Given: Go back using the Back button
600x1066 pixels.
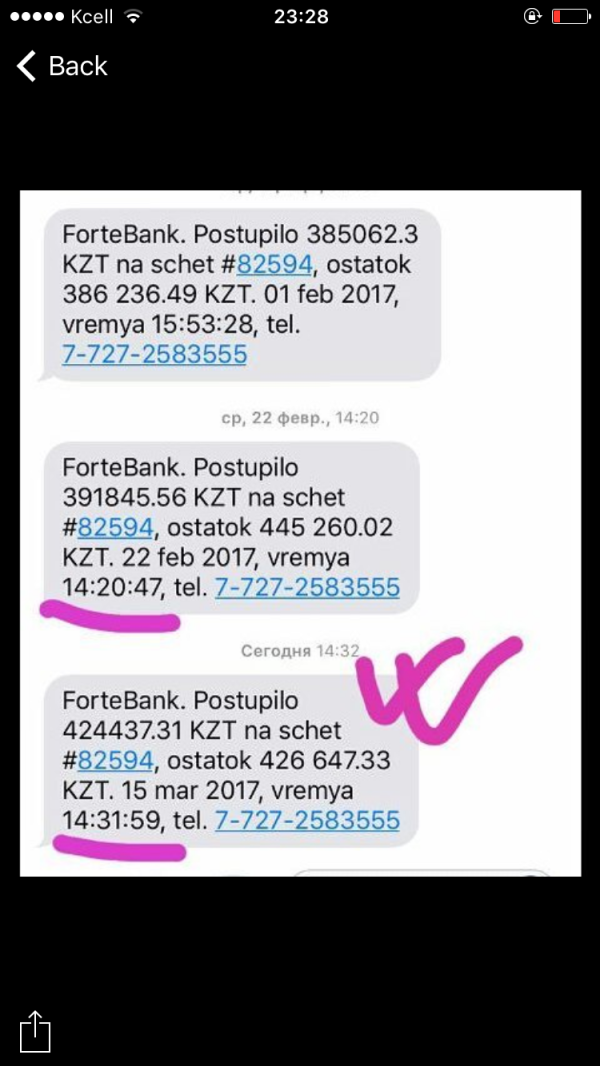Looking at the screenshot, I should pos(62,66).
